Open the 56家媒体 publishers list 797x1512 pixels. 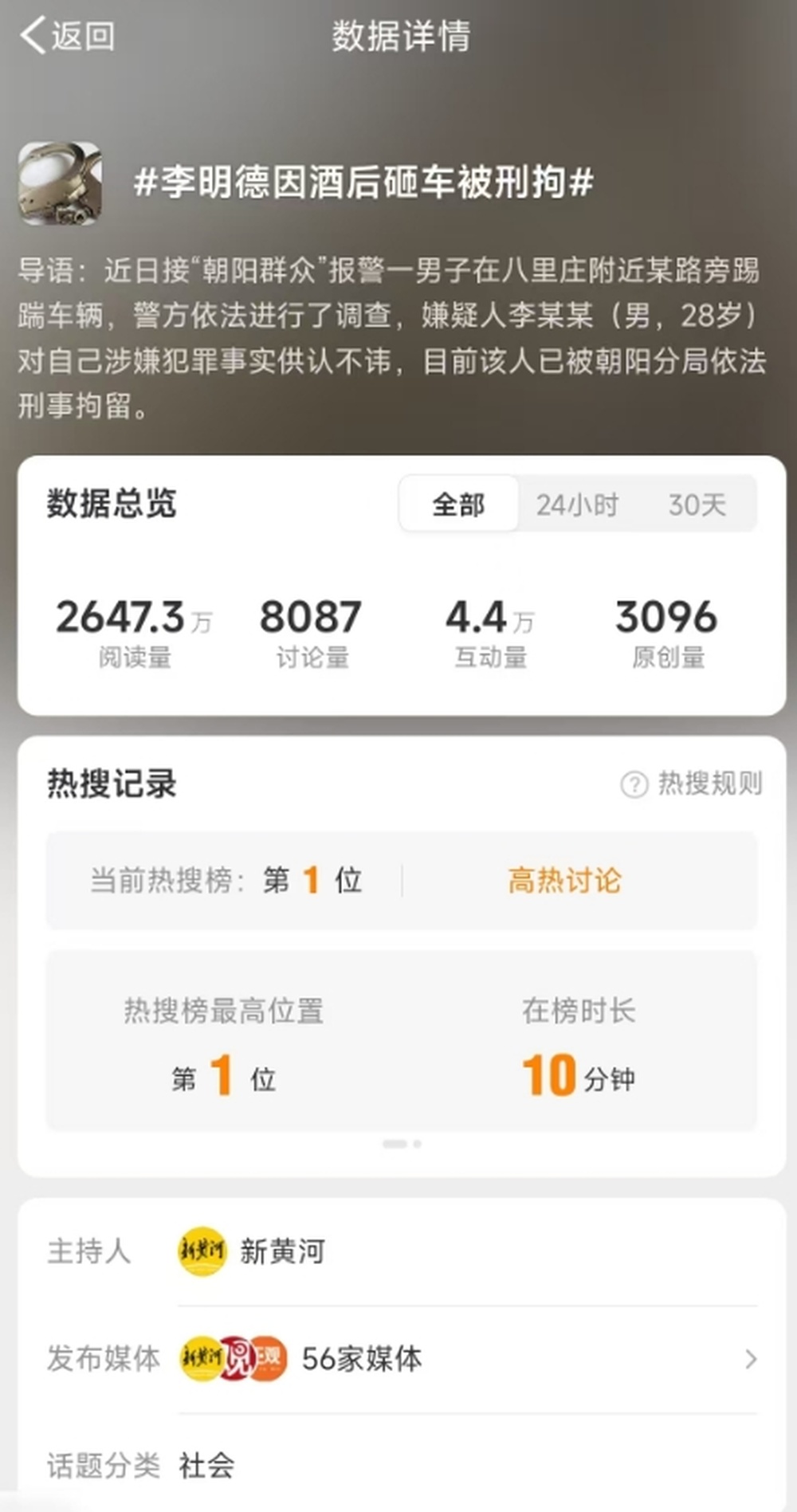point(466,1358)
